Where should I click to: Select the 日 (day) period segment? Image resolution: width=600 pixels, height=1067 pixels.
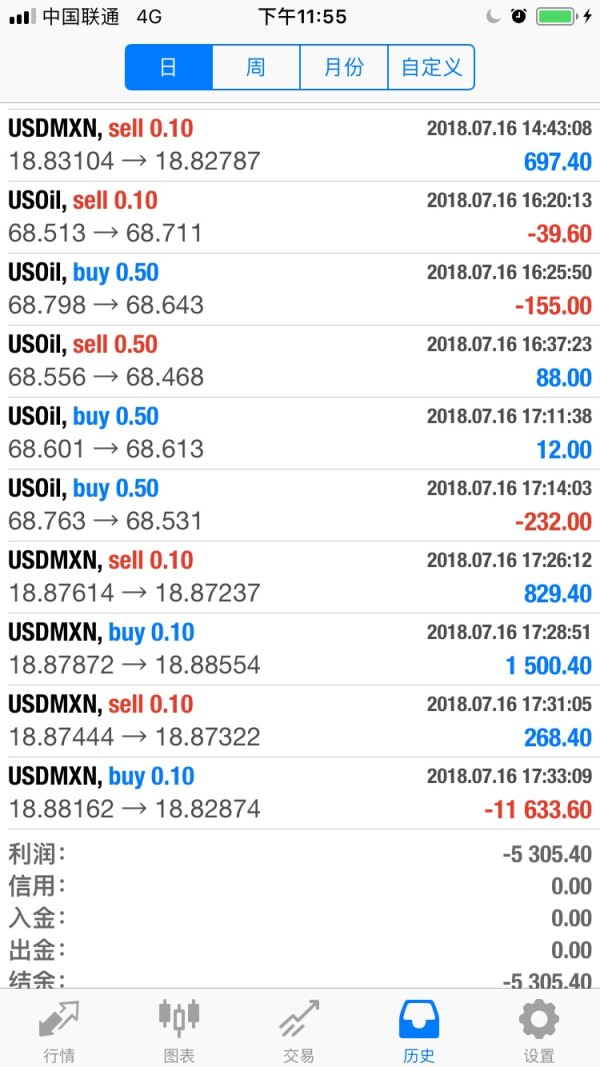tap(169, 68)
